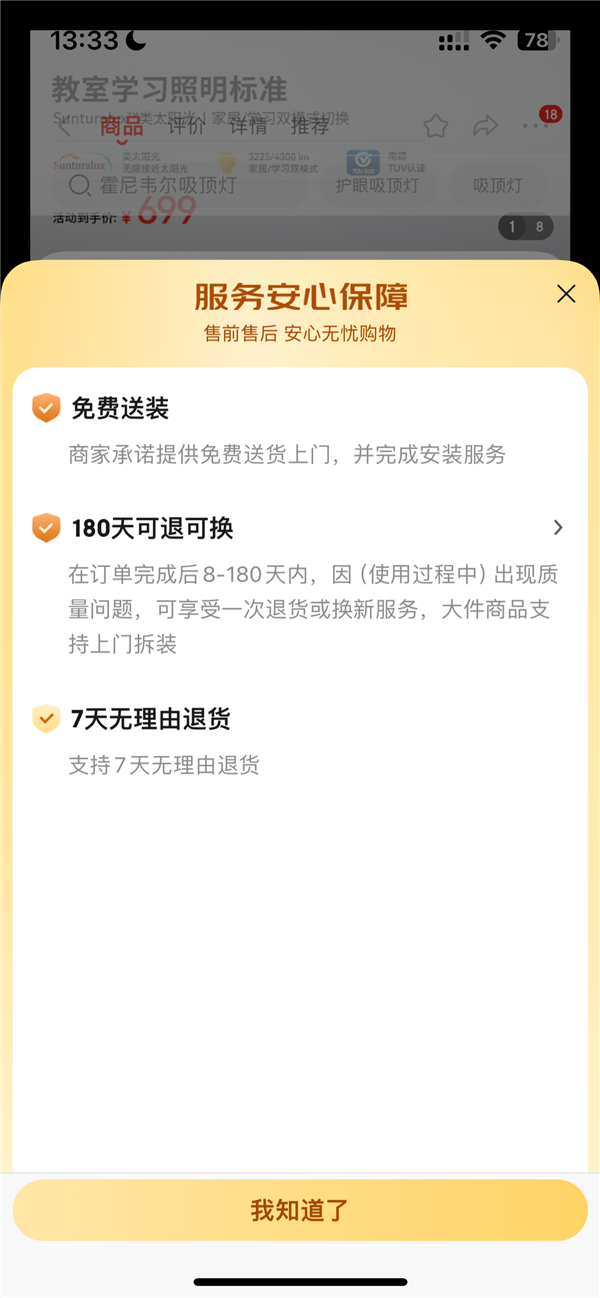Image resolution: width=600 pixels, height=1298 pixels.
Task: Open the 180天可退可换 details
Action: 557,528
